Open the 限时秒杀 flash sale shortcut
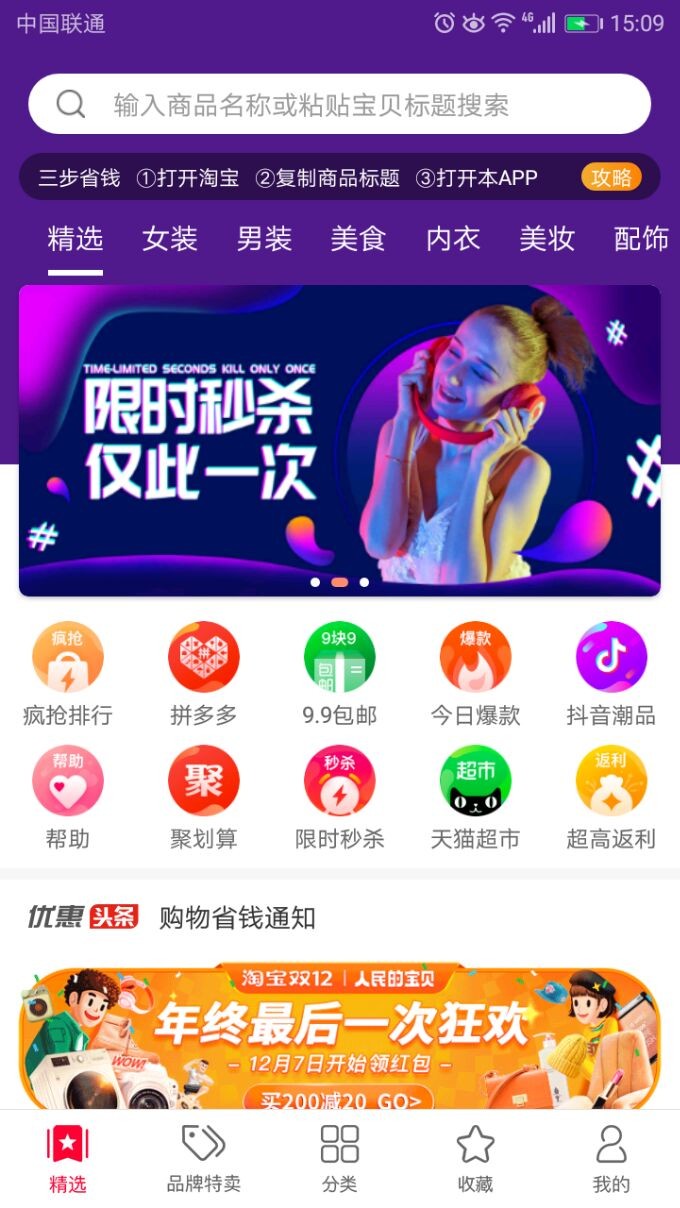Viewport: 680px width, 1208px height. click(340, 795)
